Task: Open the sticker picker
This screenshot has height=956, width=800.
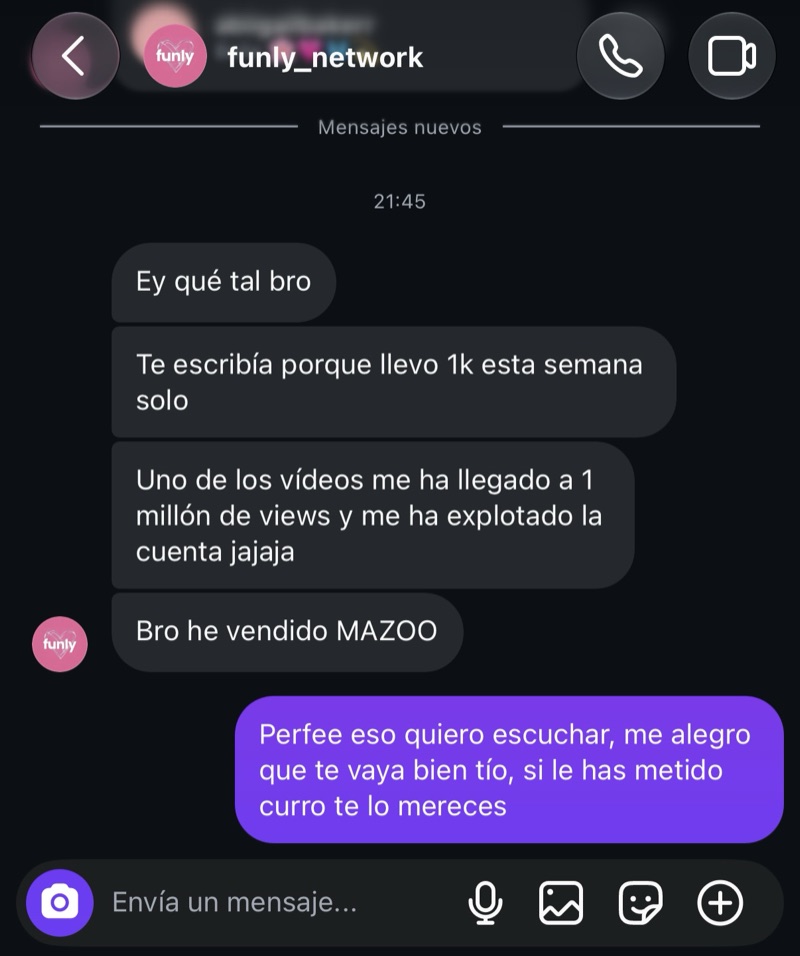Action: tap(640, 902)
